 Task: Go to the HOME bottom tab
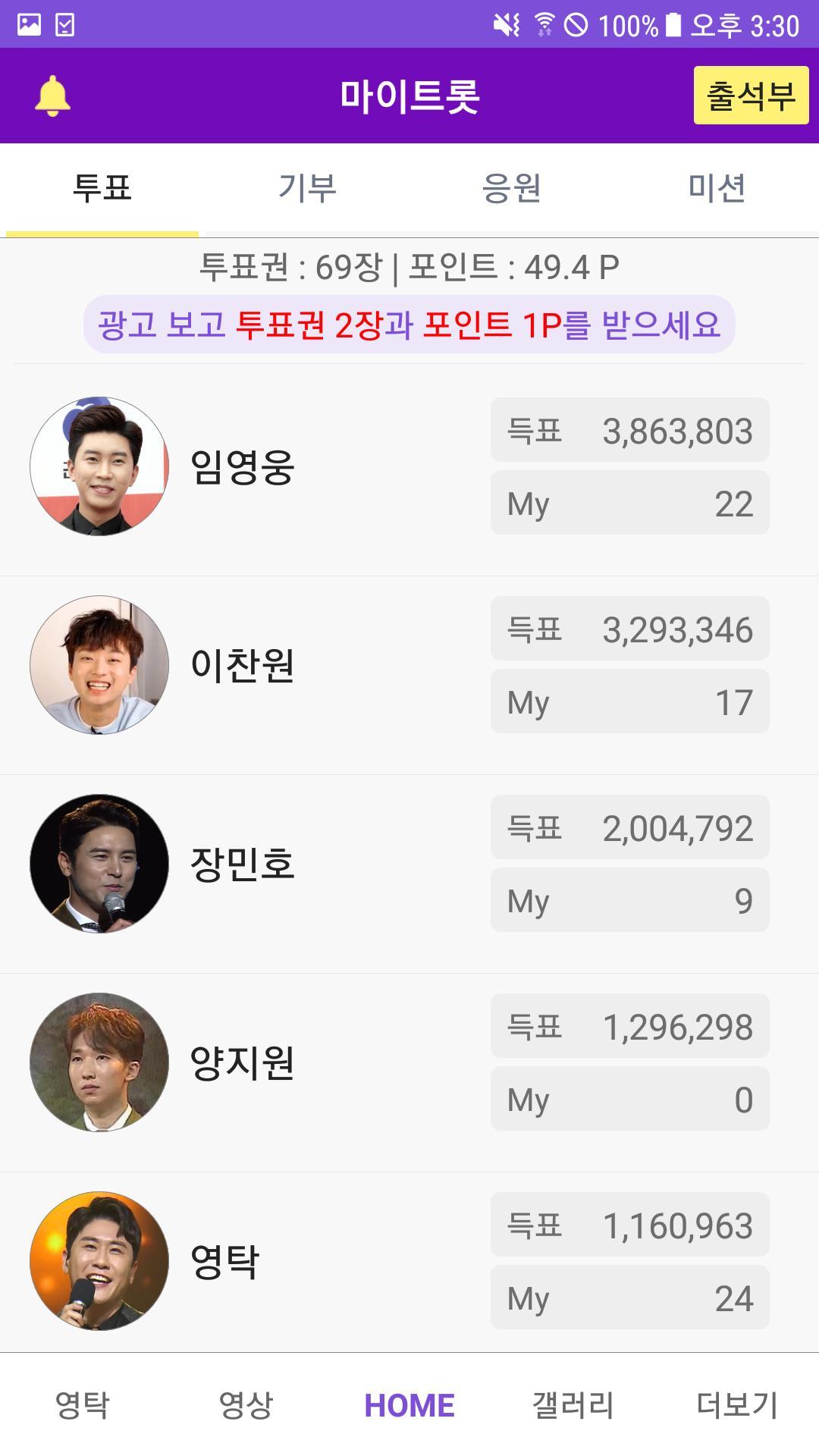[x=409, y=1404]
